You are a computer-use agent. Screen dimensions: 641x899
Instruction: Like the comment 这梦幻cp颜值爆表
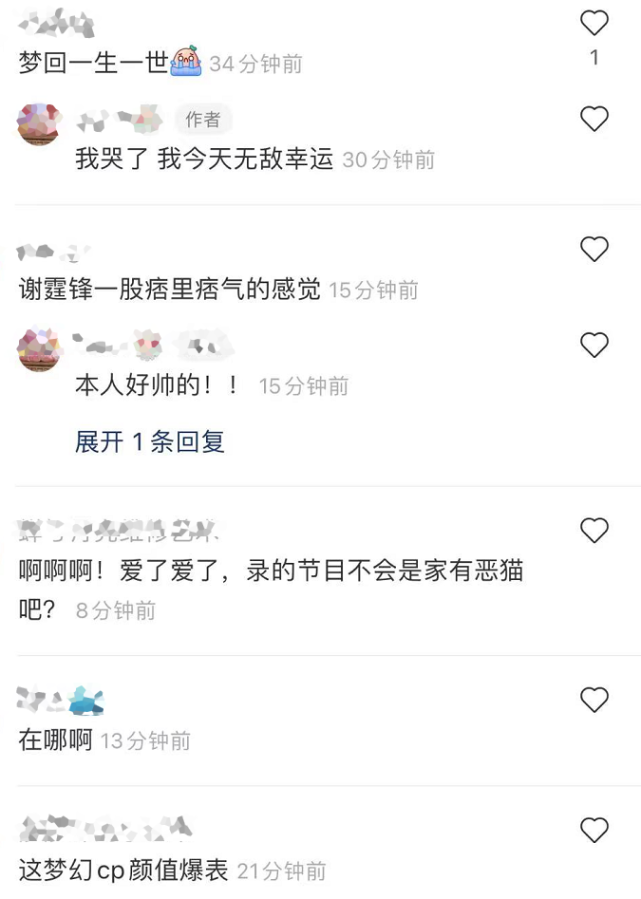point(594,829)
